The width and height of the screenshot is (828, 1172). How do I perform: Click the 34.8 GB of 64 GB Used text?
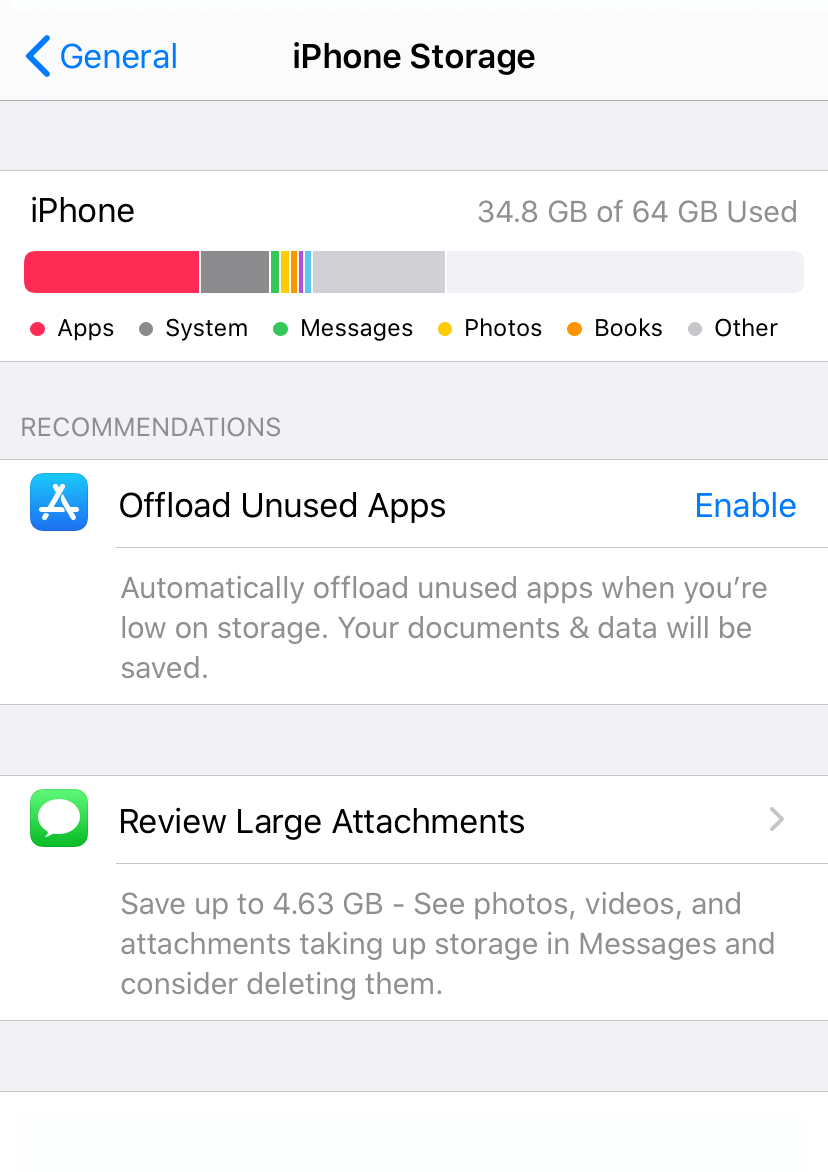pyautogui.click(x=636, y=211)
